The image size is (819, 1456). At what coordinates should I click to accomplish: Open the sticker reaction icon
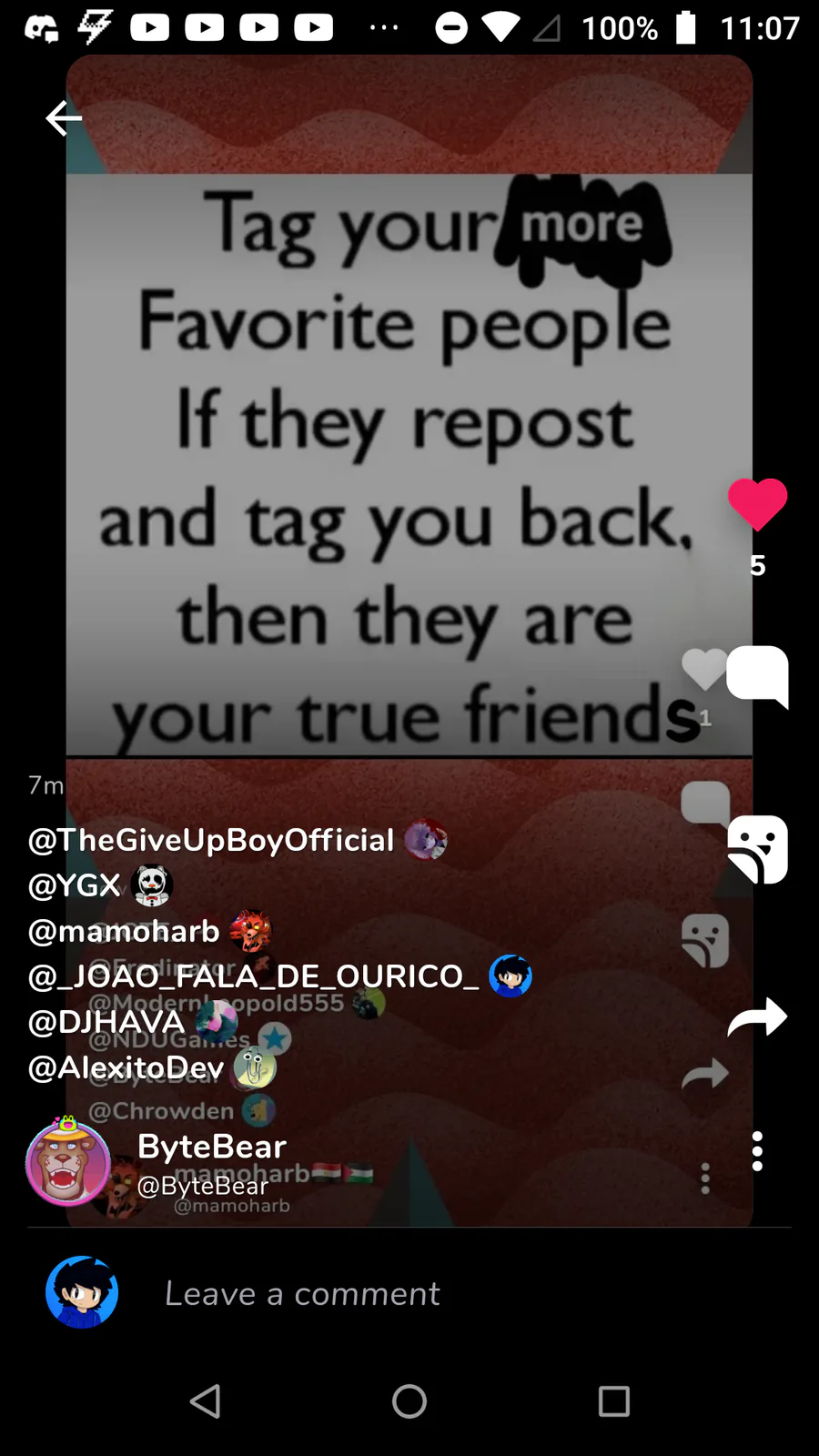coord(757,849)
